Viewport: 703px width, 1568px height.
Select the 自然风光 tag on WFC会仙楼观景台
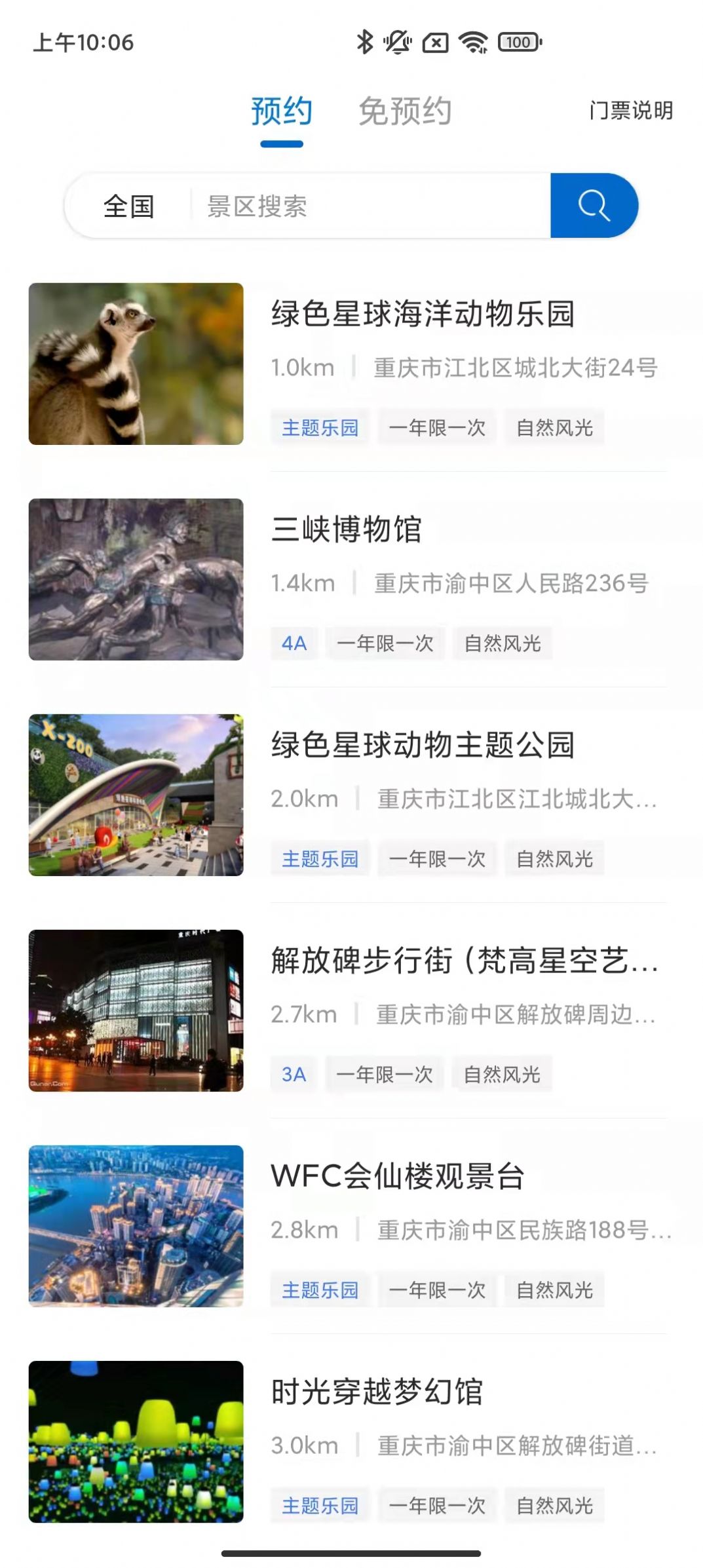click(x=554, y=1290)
